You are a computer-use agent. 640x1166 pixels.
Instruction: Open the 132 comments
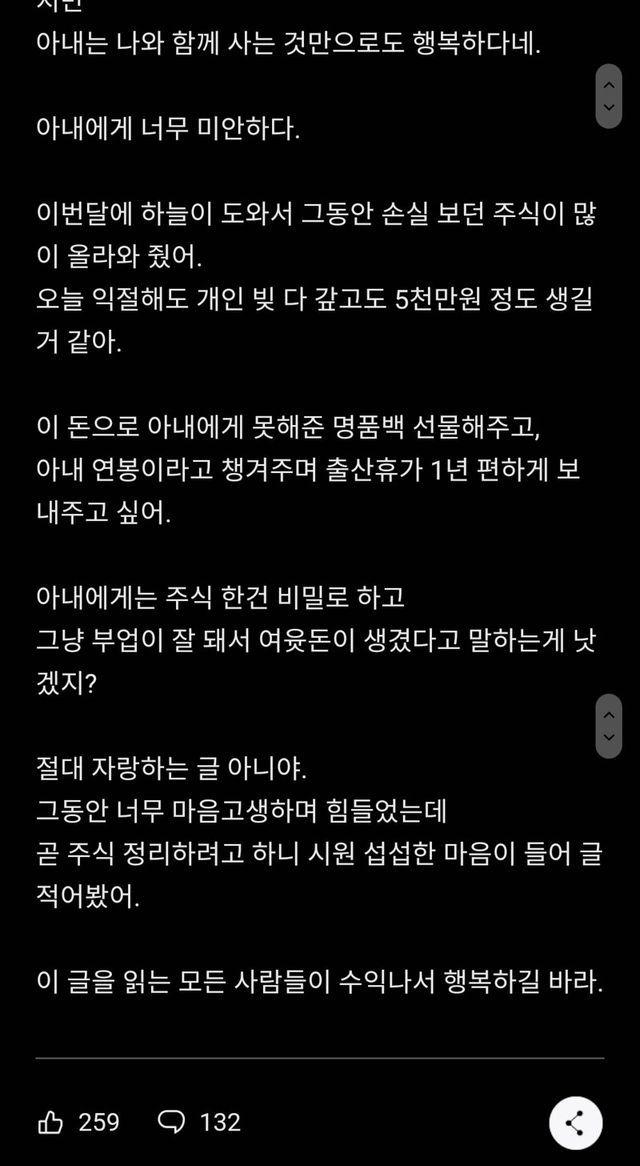pyautogui.click(x=172, y=1122)
